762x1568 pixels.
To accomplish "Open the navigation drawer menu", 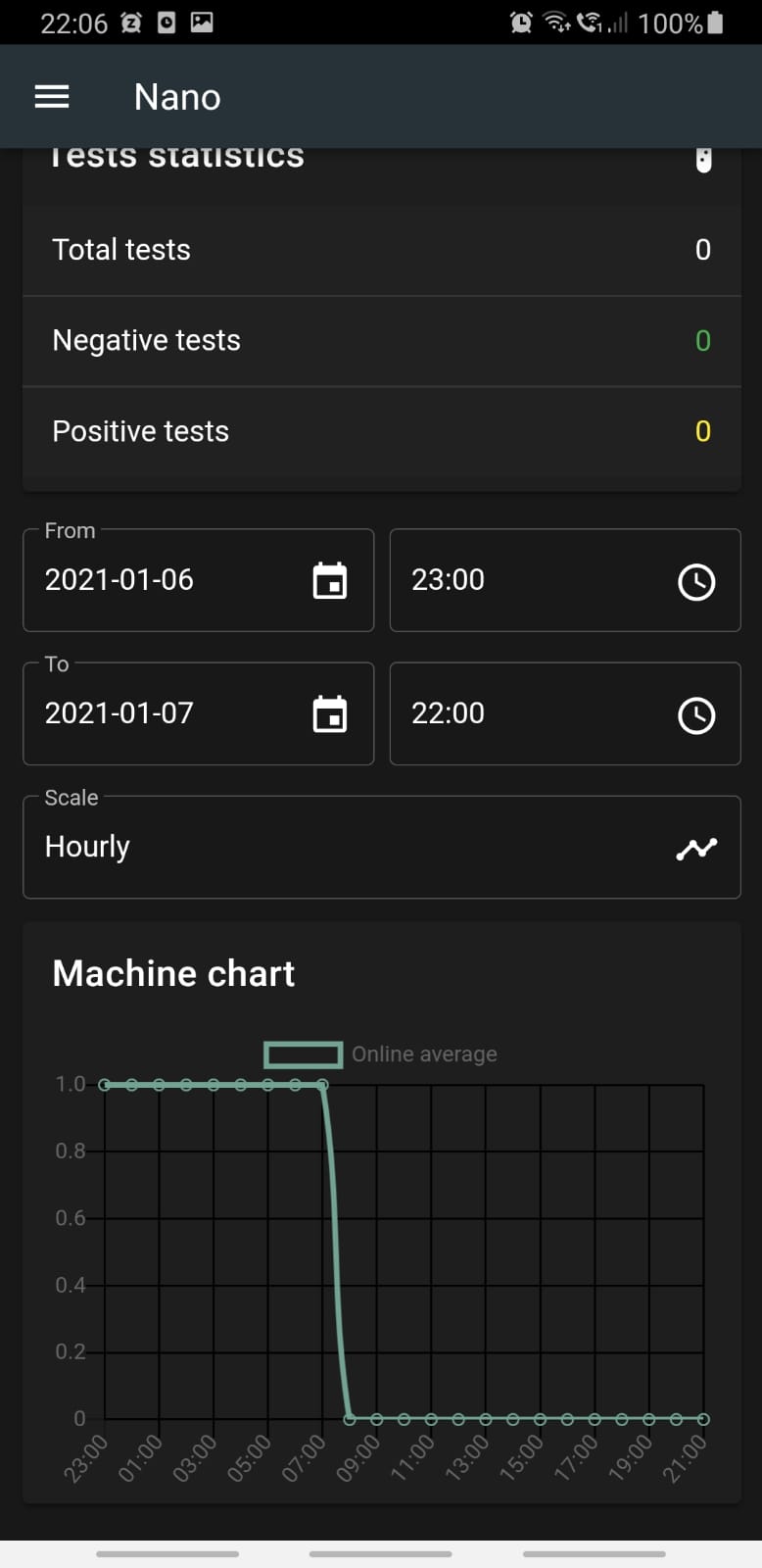I will click(52, 96).
